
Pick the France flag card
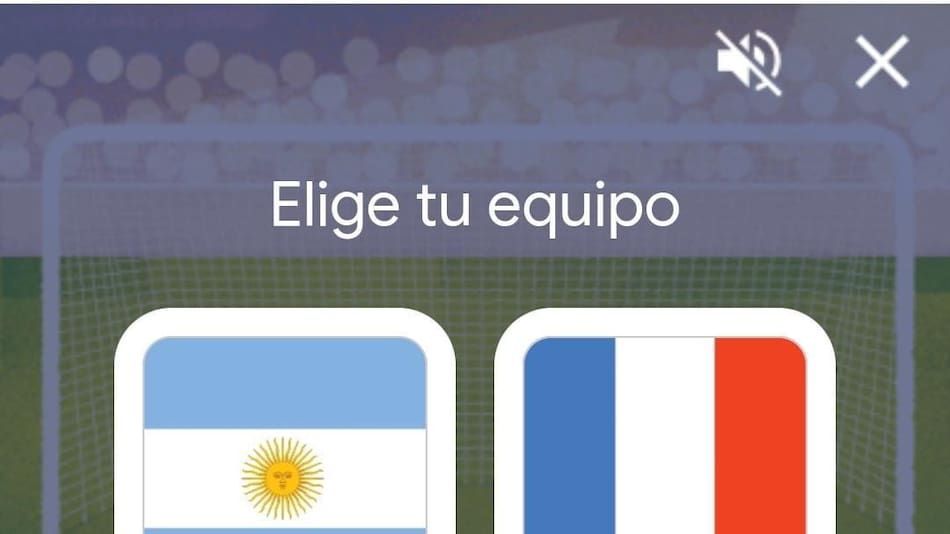pos(665,430)
